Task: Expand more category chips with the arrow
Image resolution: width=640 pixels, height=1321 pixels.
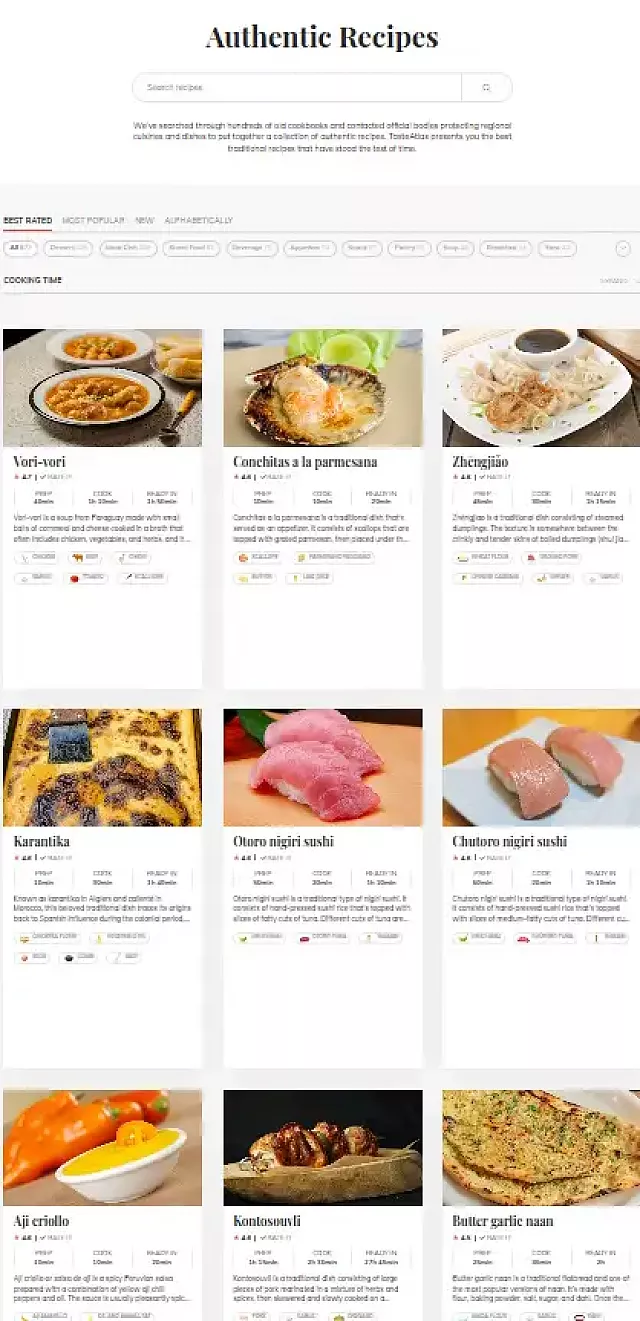Action: pyautogui.click(x=623, y=248)
